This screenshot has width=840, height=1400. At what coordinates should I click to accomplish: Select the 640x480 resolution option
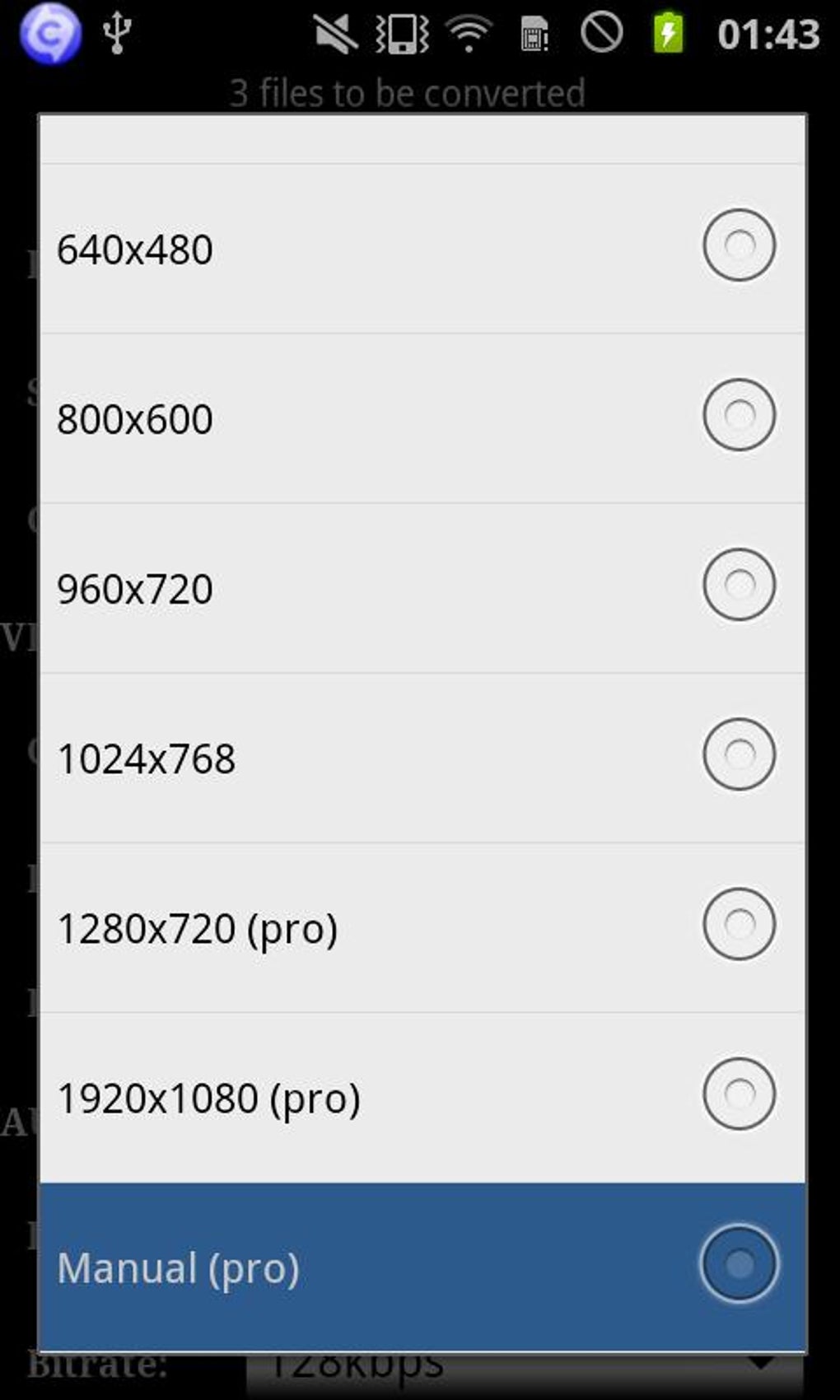click(422, 249)
